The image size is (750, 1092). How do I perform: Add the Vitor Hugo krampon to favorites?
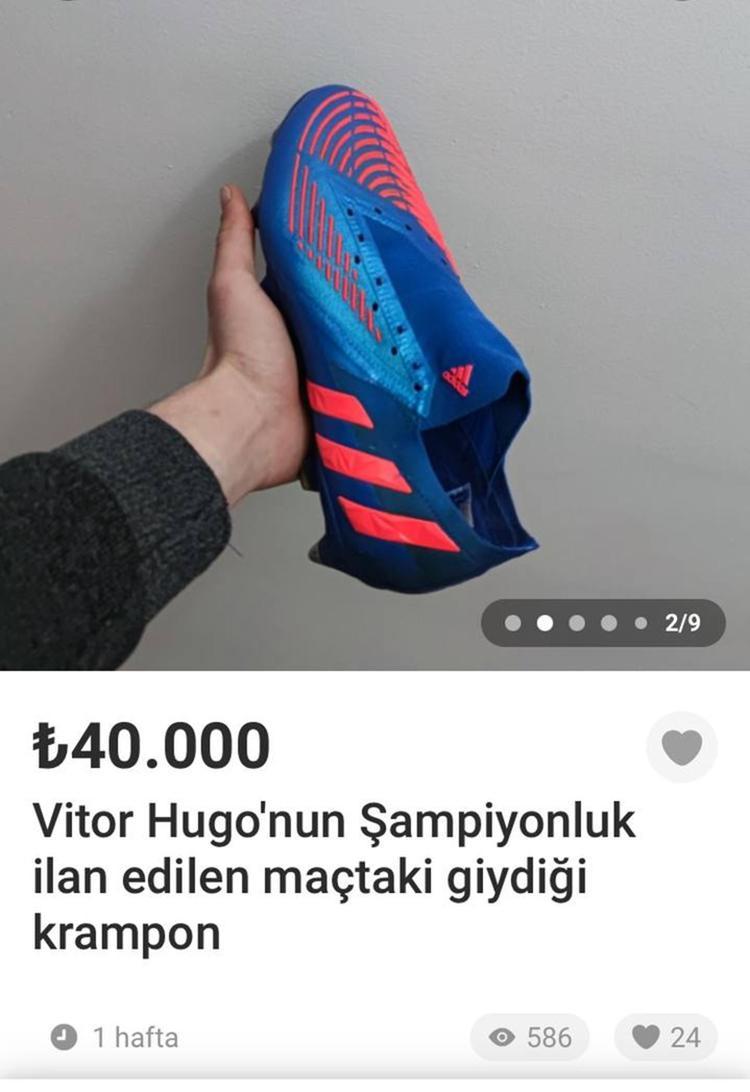[x=682, y=747]
